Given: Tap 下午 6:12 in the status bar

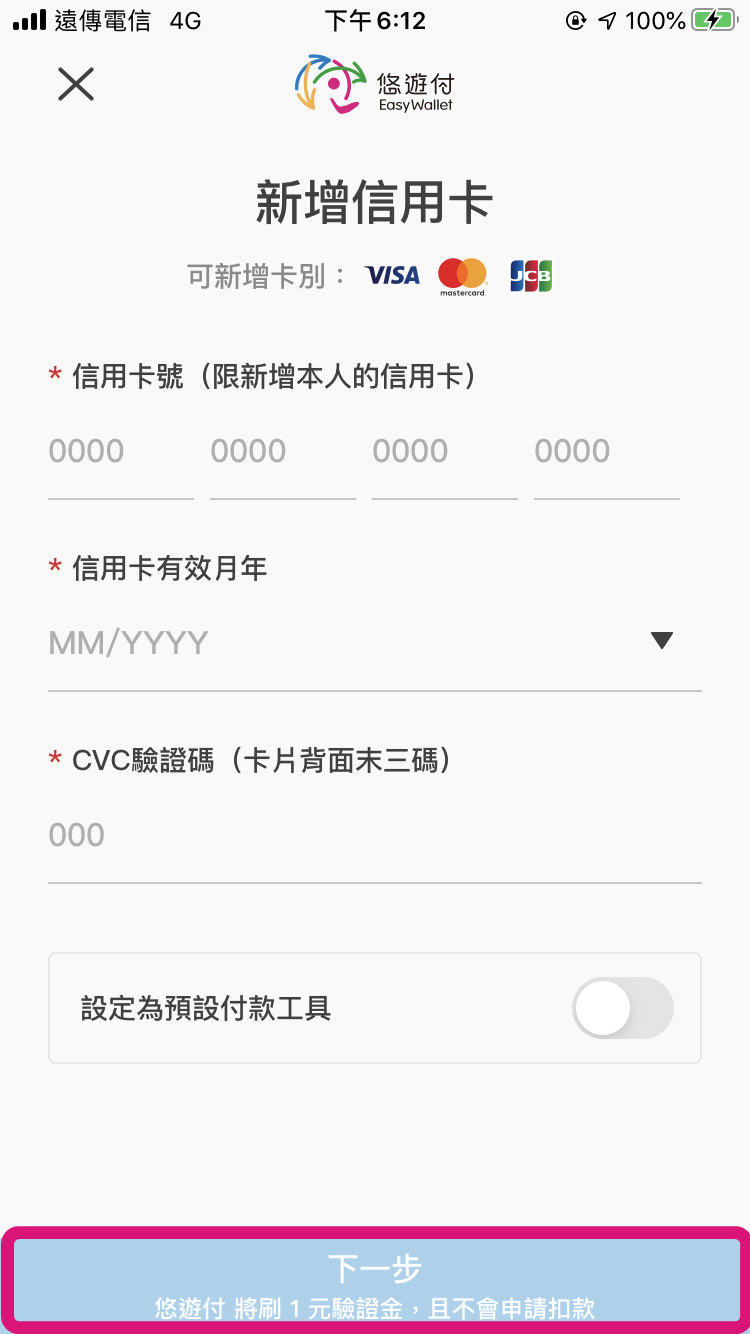Looking at the screenshot, I should (x=375, y=17).
